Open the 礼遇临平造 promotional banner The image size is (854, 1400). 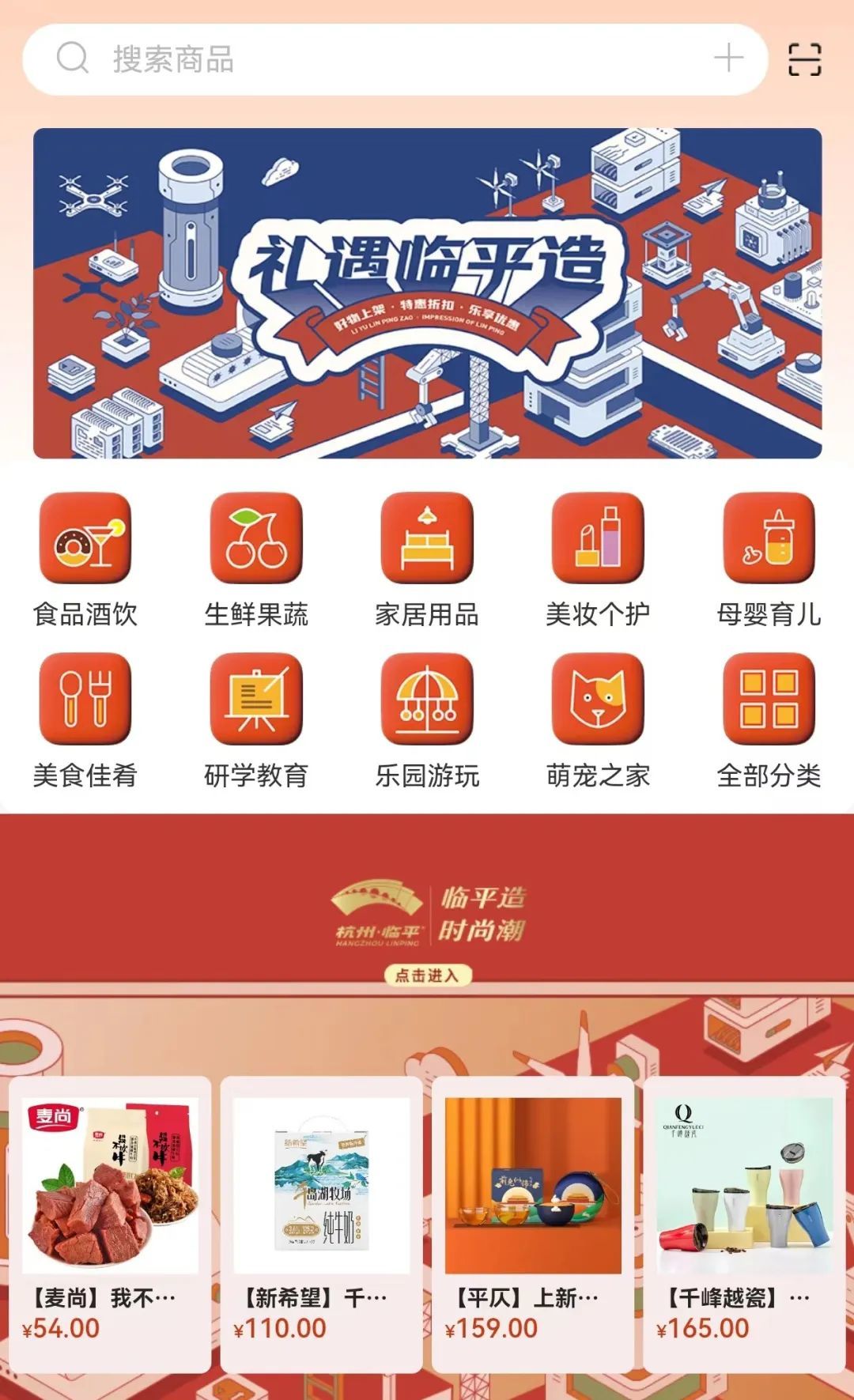pos(427,293)
